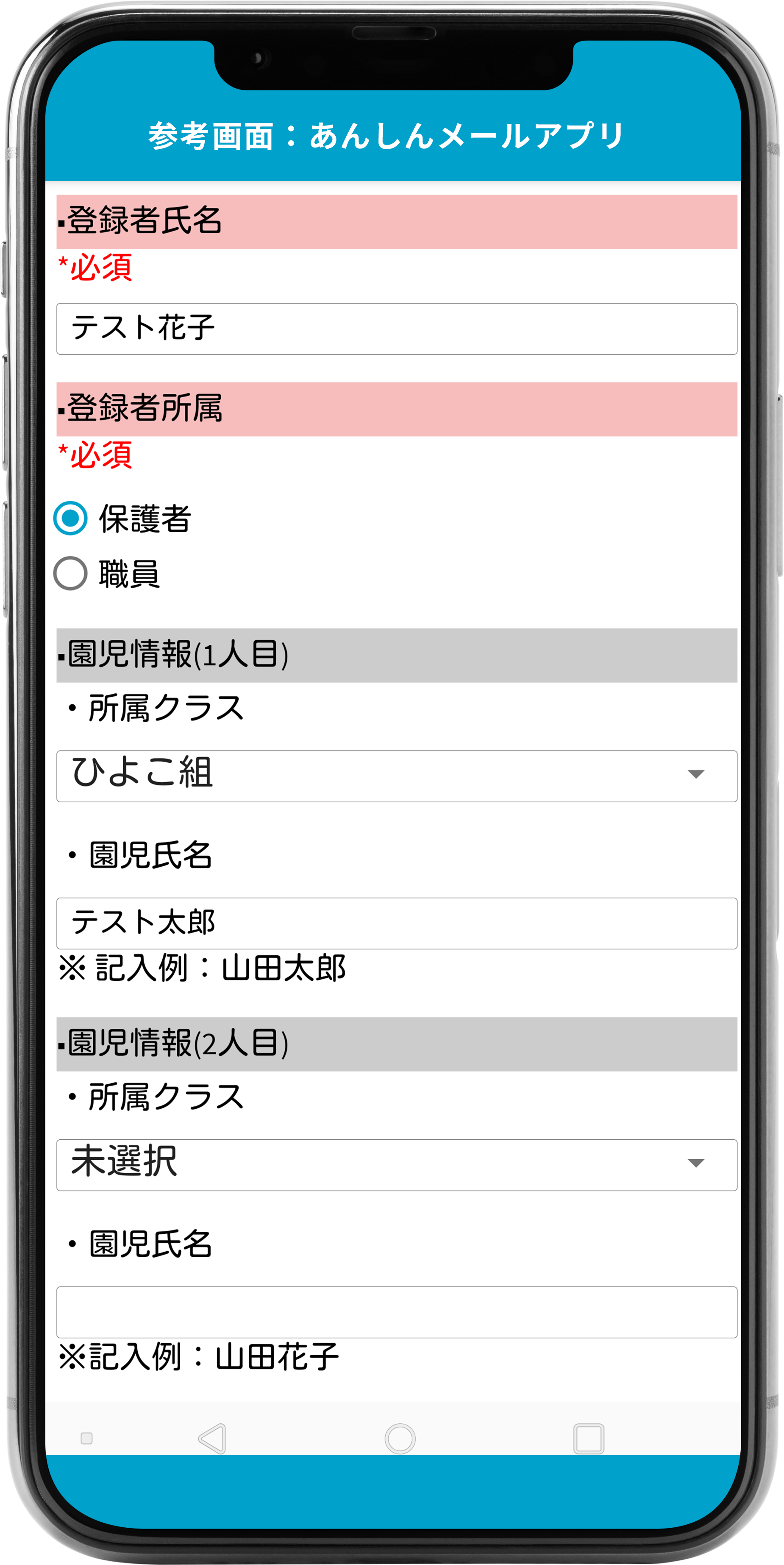Tap the 登録者氏名 field containing テスト花子
The image size is (784, 1565).
point(397,329)
